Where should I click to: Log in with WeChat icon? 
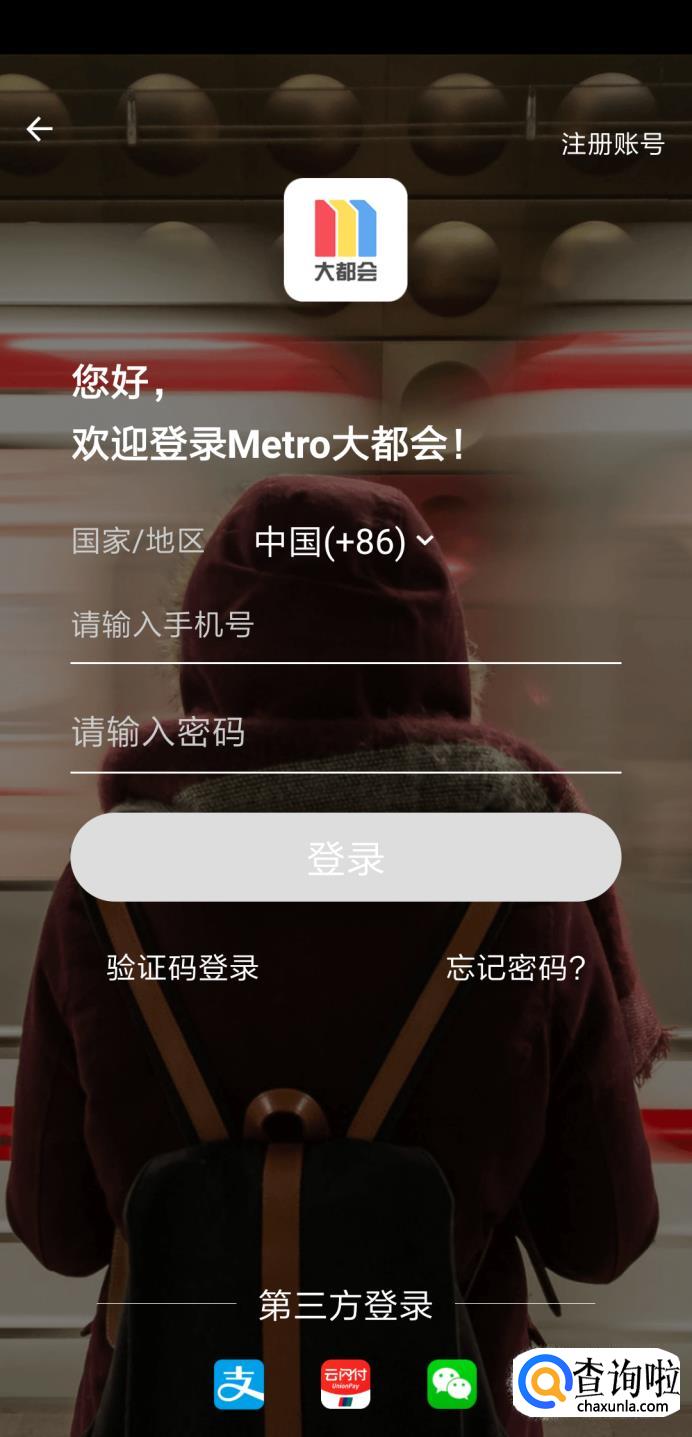point(452,1384)
